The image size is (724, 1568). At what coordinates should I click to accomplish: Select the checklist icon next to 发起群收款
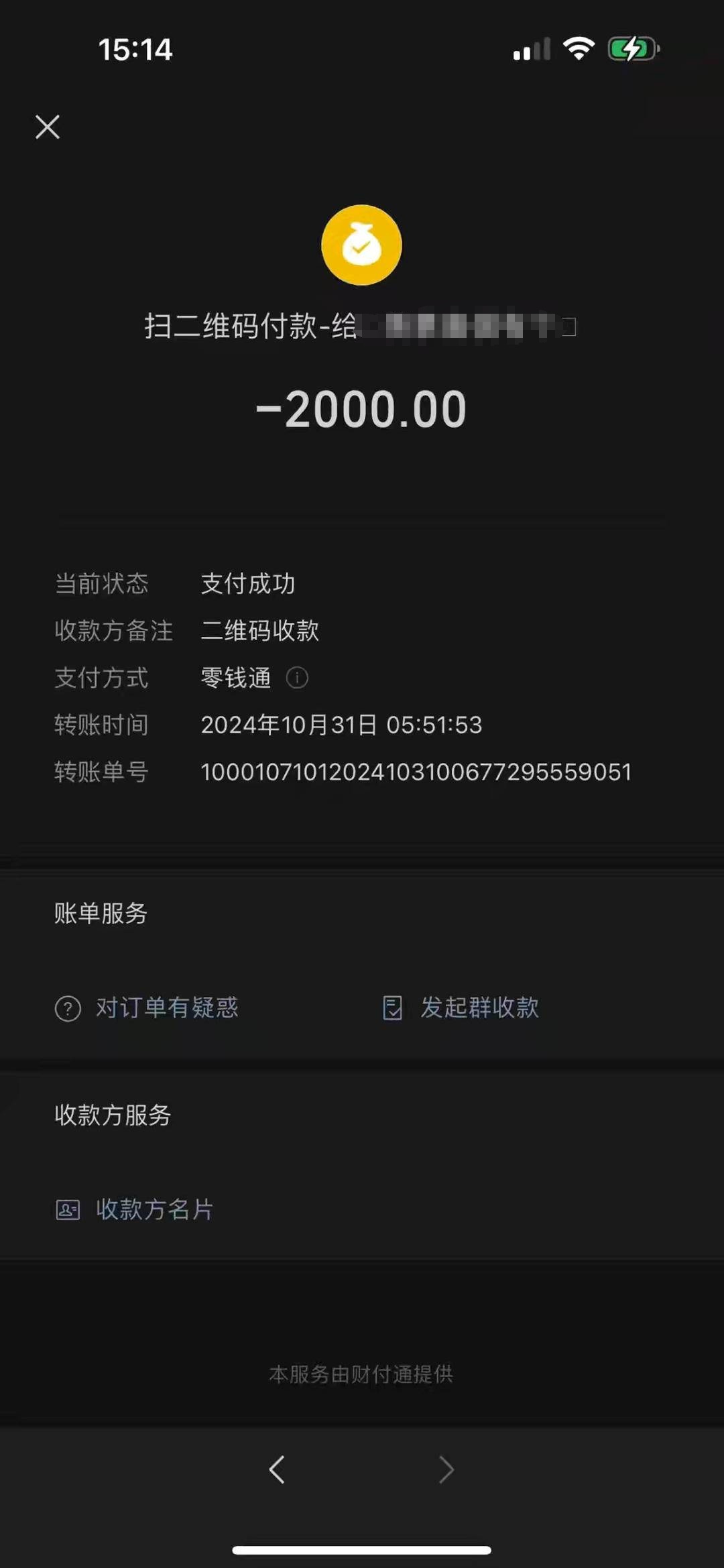point(392,1008)
